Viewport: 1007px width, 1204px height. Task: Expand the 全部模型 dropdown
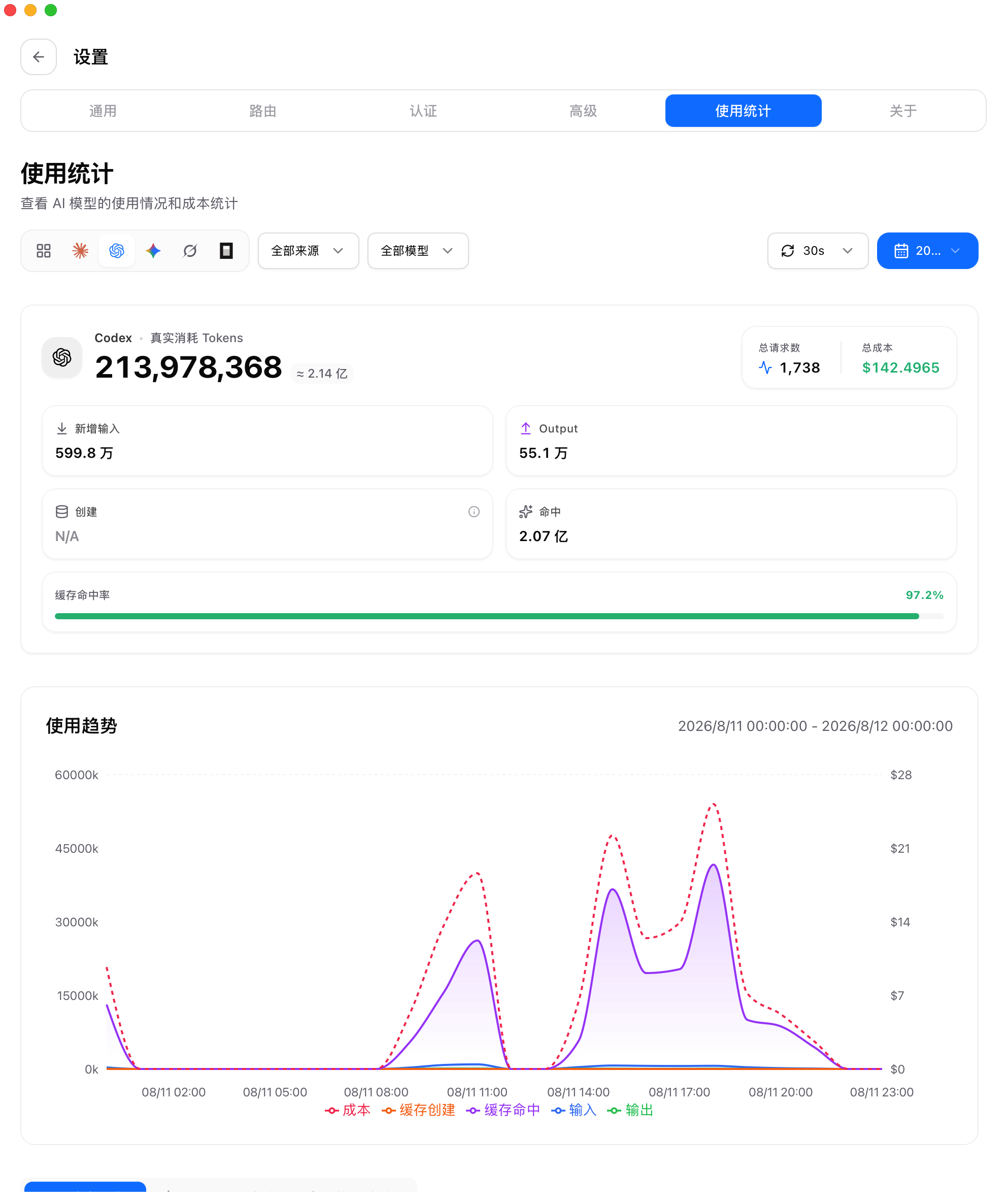(x=418, y=251)
